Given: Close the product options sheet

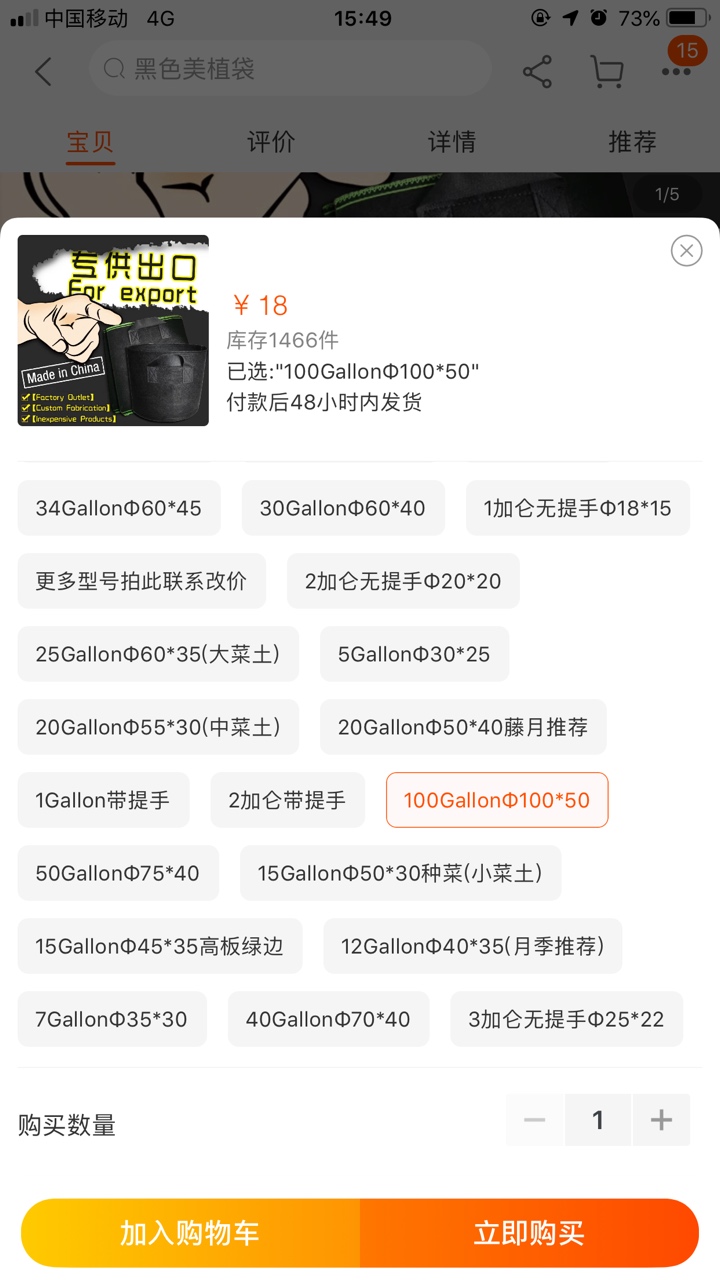Looking at the screenshot, I should [x=686, y=251].
